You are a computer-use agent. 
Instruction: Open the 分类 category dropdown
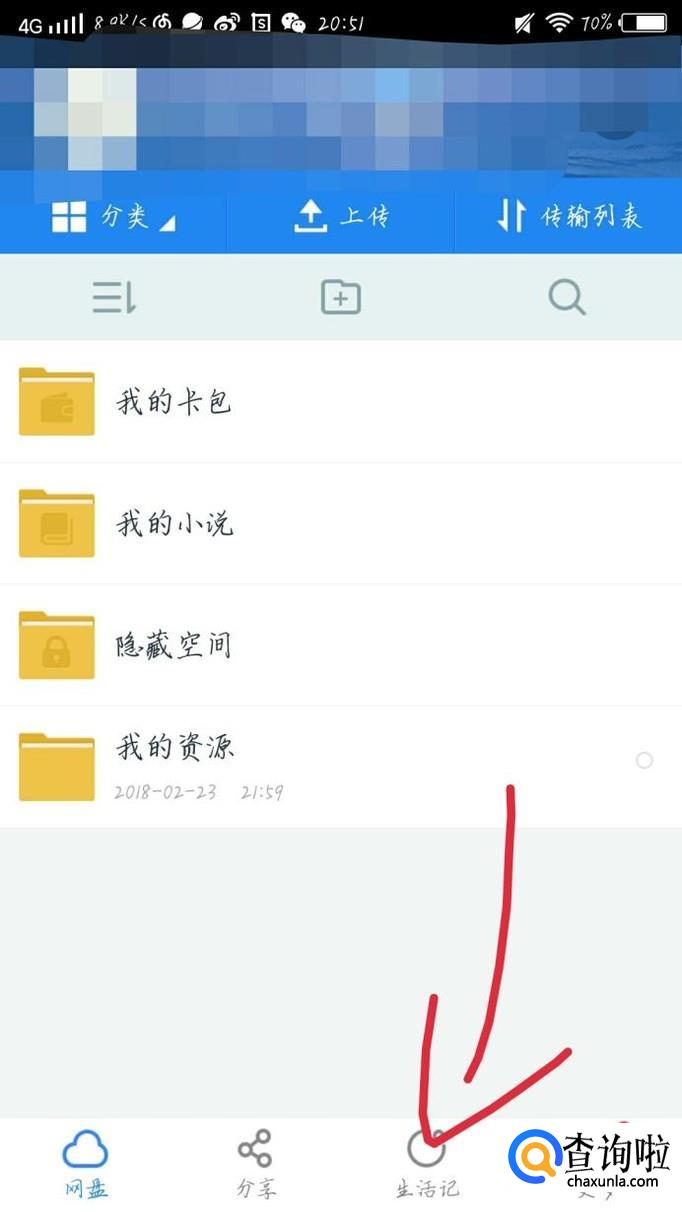tap(113, 217)
